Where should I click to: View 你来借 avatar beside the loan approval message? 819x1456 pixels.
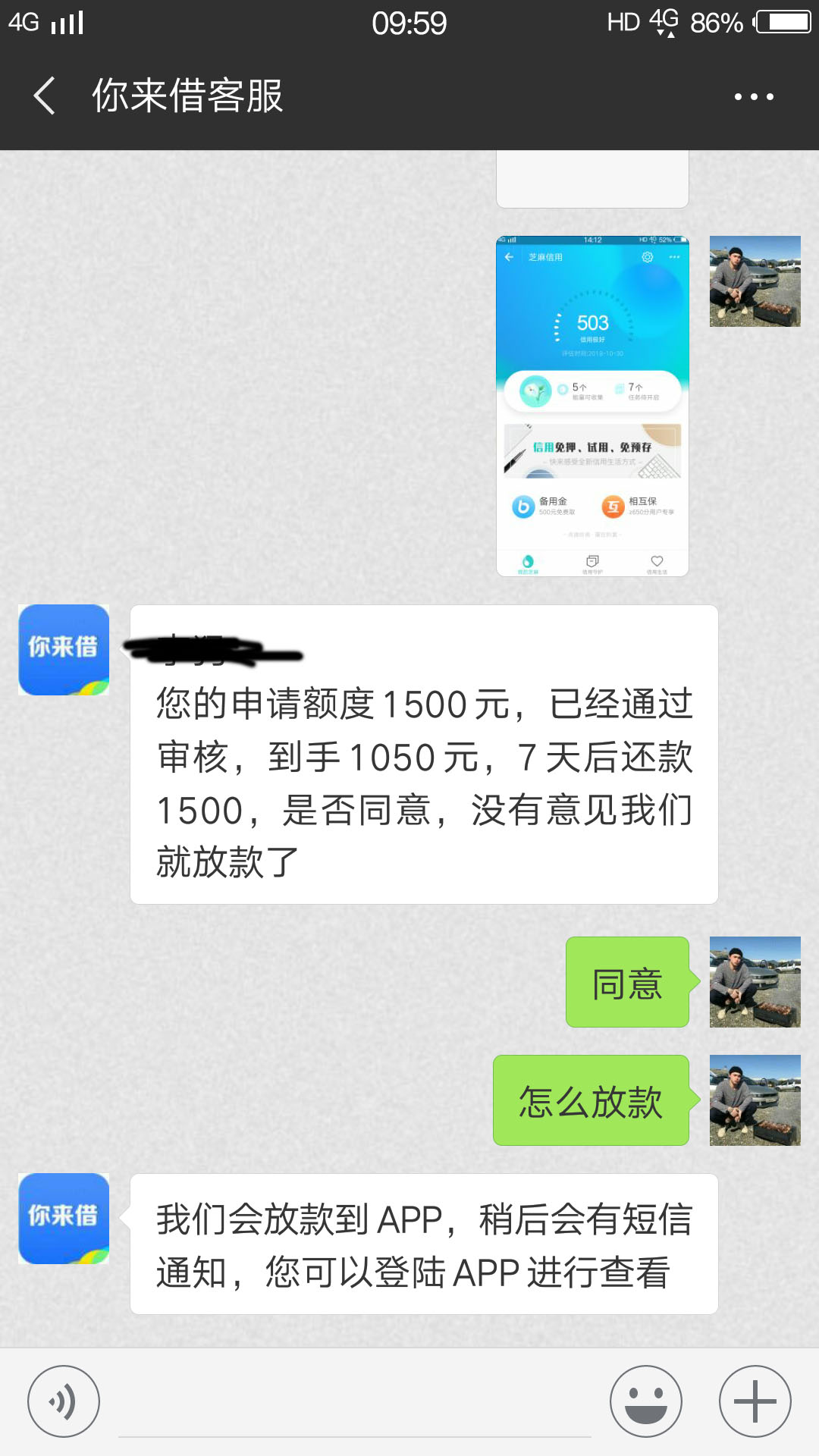[64, 650]
